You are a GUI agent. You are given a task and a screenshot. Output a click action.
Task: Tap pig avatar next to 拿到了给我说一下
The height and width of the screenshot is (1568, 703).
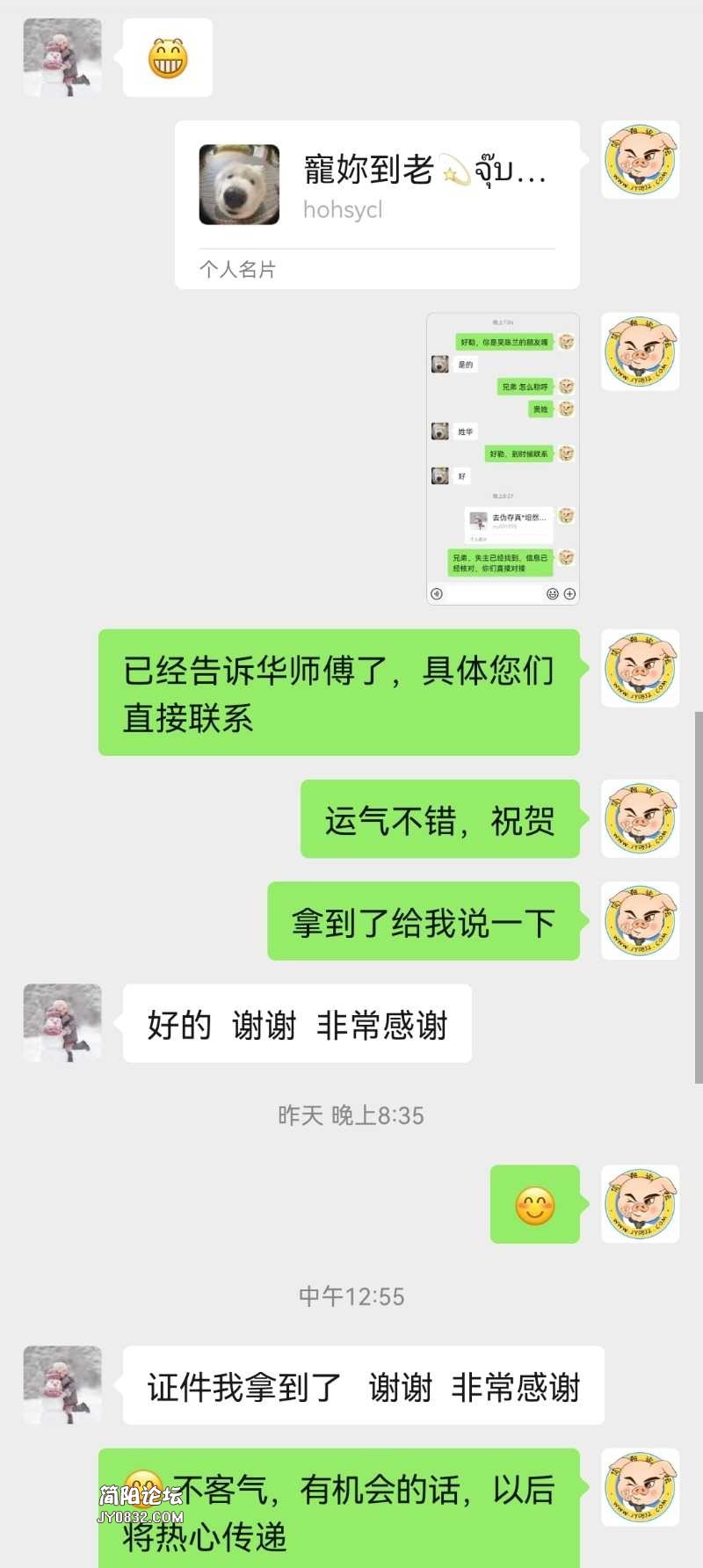[x=640, y=920]
